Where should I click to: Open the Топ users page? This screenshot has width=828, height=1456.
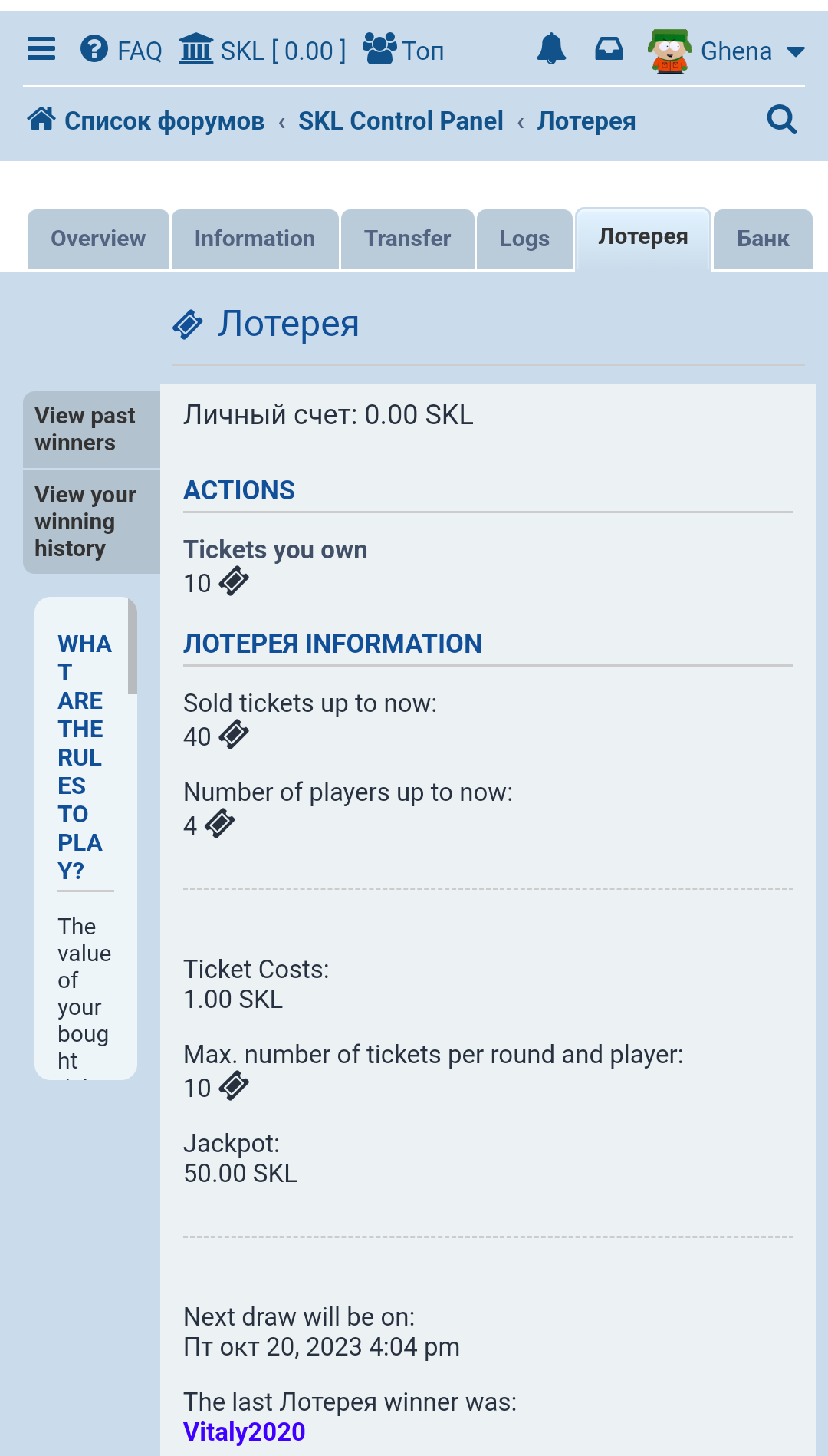tap(403, 51)
